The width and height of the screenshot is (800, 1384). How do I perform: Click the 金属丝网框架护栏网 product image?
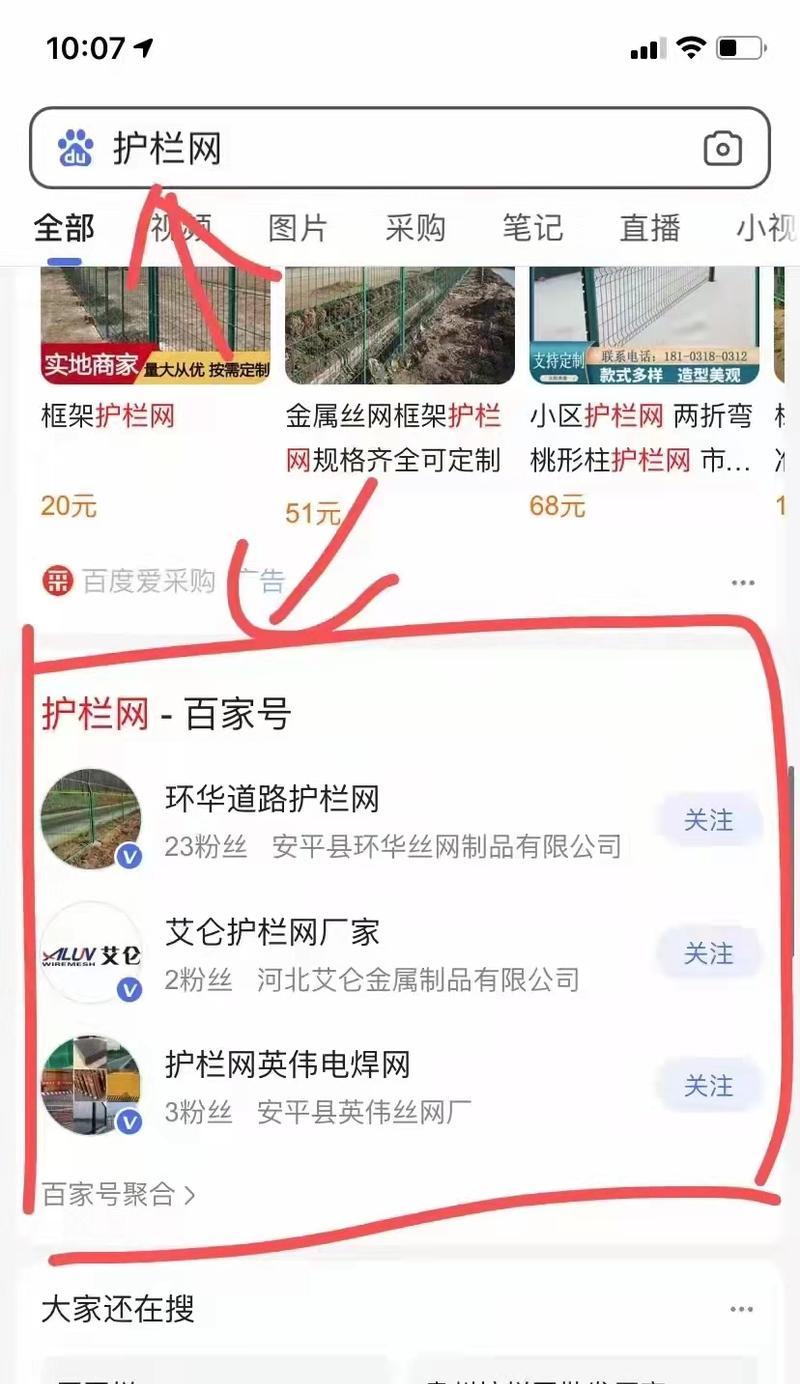coord(400,325)
